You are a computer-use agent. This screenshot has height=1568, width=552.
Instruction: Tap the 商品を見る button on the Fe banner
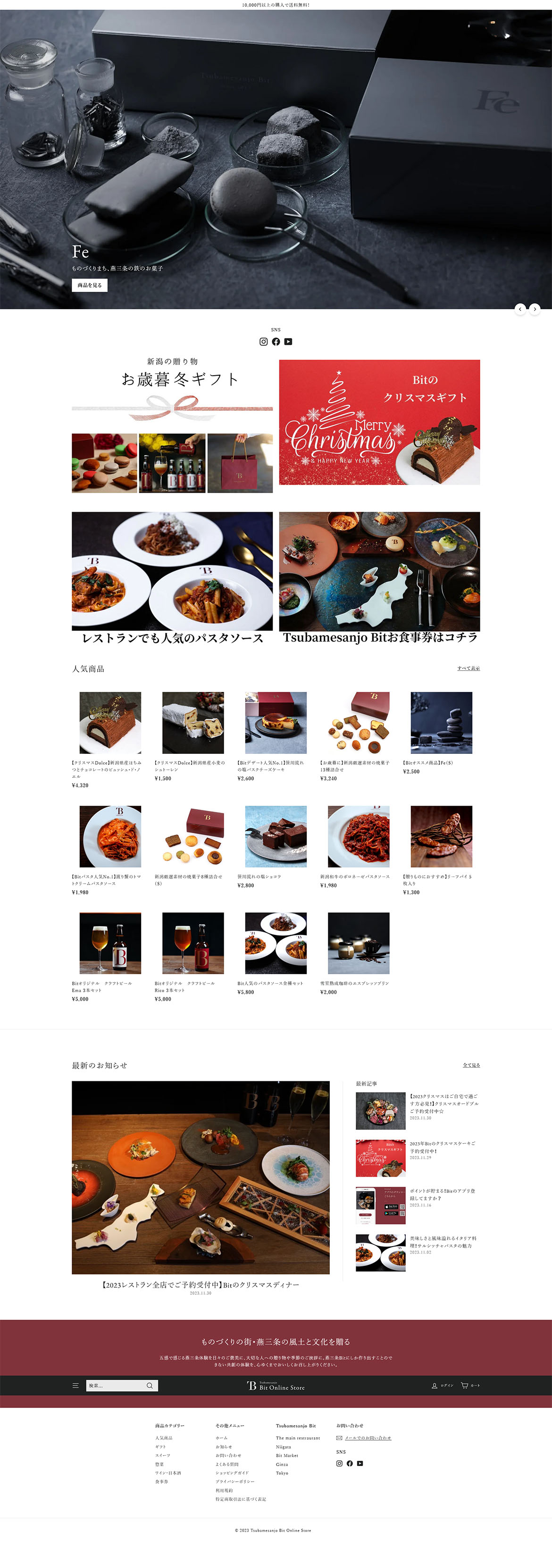90,285
